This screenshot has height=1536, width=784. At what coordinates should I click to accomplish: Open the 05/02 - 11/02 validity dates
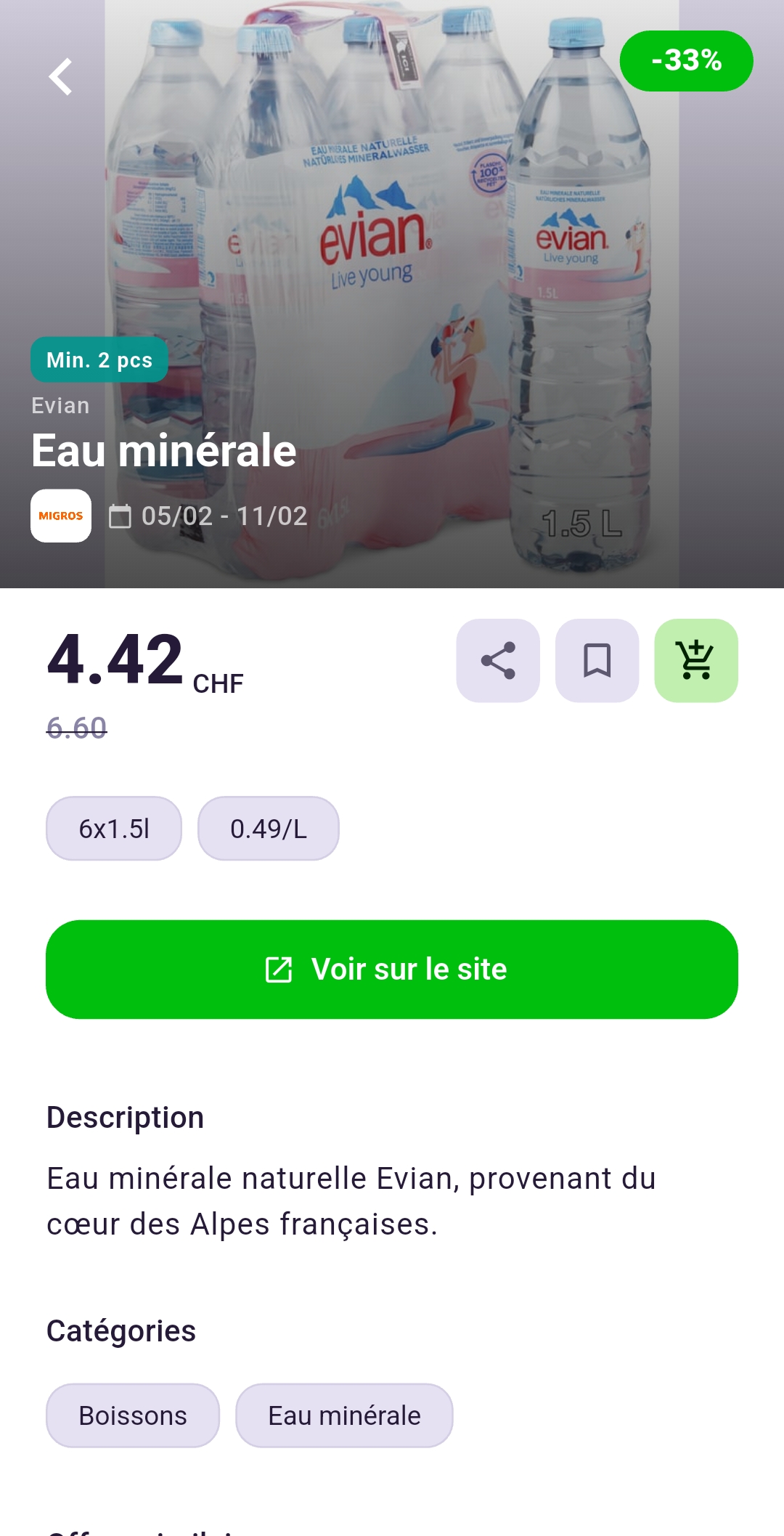pyautogui.click(x=223, y=516)
